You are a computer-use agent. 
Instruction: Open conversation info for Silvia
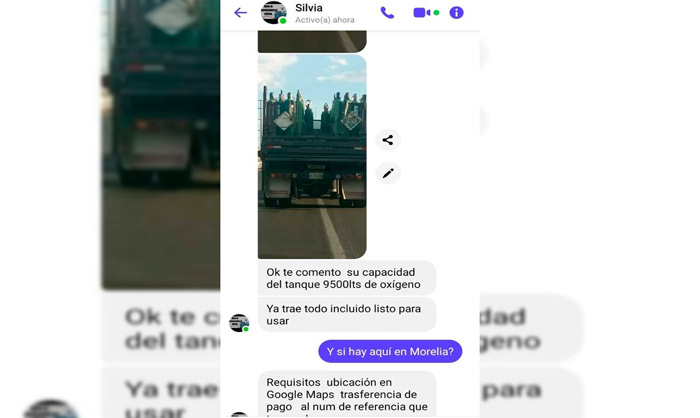[456, 13]
